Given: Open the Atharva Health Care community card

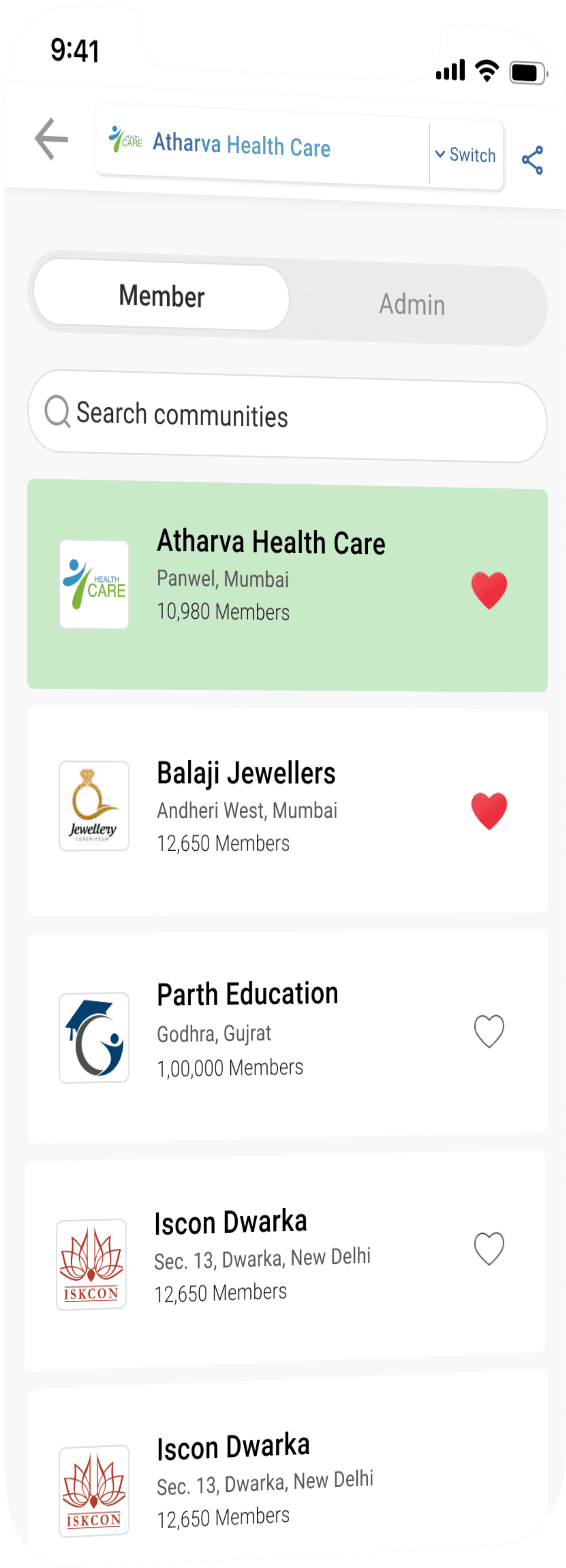Looking at the screenshot, I should pyautogui.click(x=287, y=585).
